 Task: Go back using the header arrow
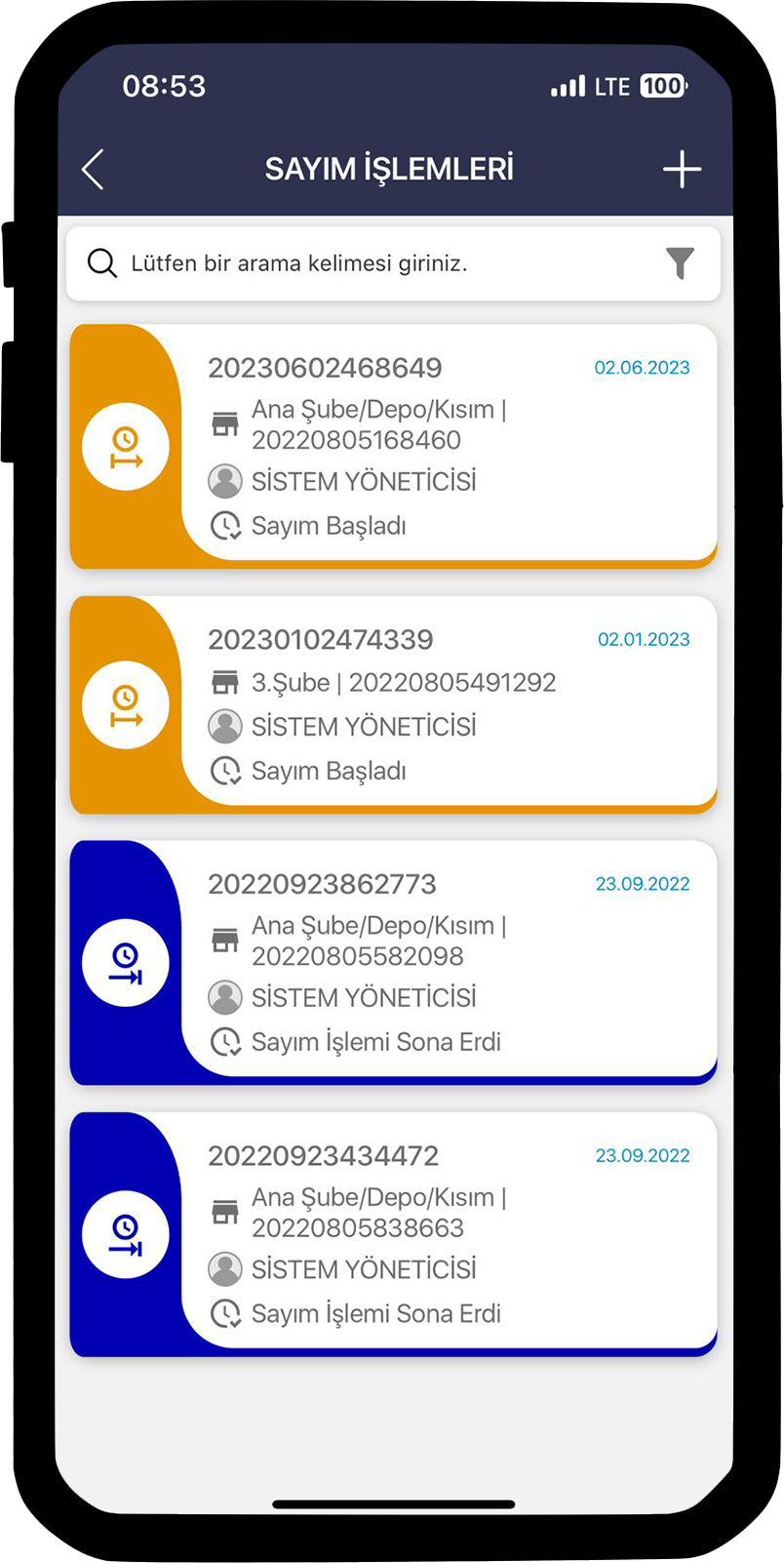94,170
